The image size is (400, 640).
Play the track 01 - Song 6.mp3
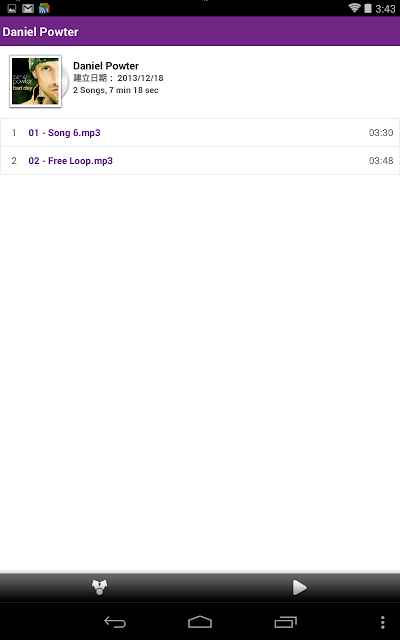[200, 133]
